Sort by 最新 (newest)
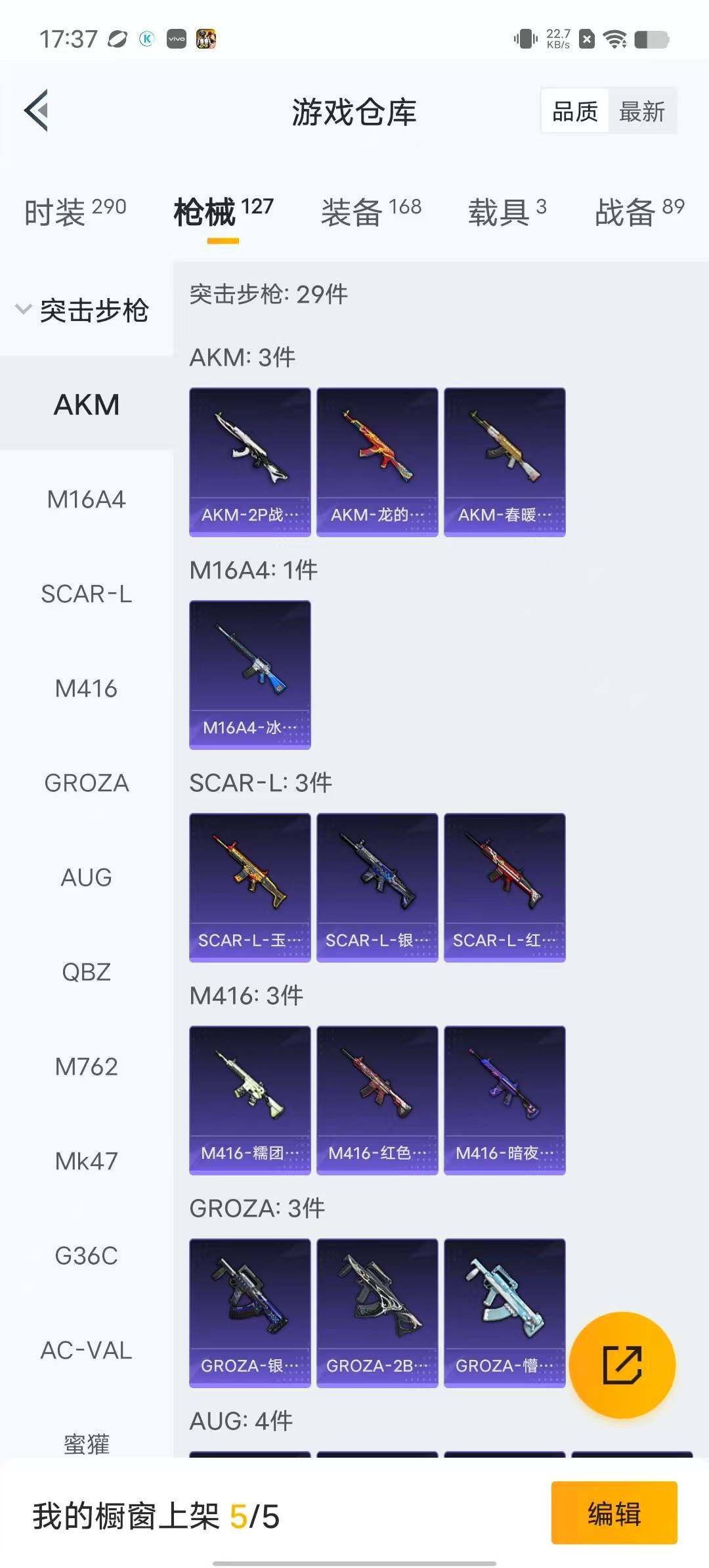709x1568 pixels. pos(641,111)
